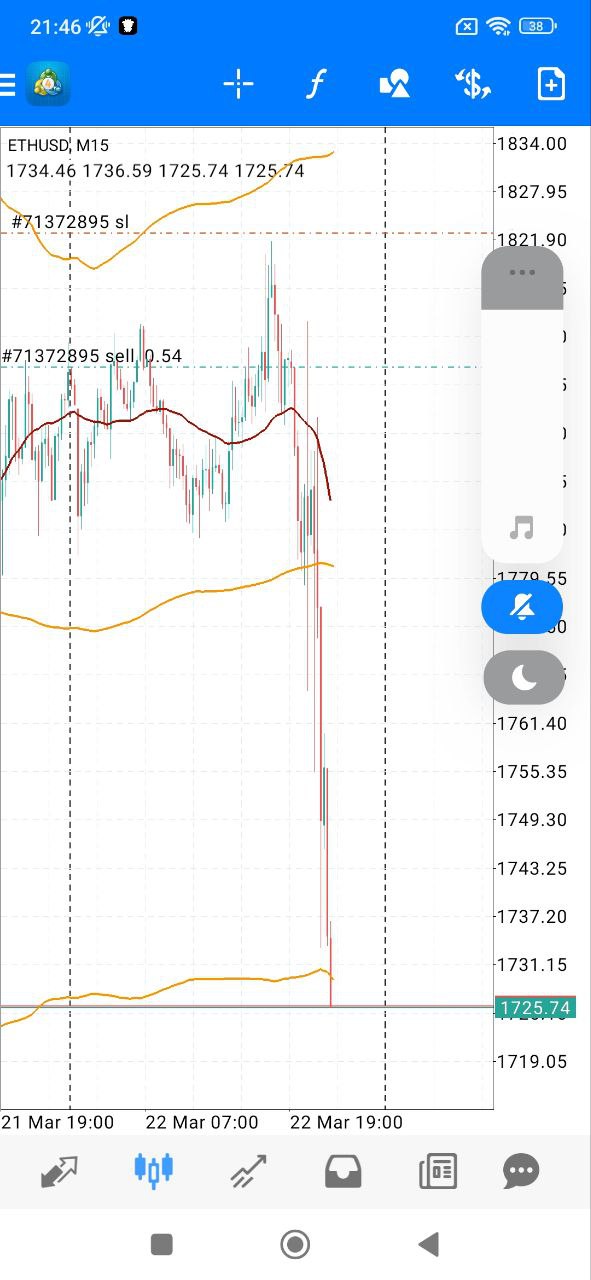Image resolution: width=591 pixels, height=1280 pixels.
Task: Return to the home screen
Action: pyautogui.click(x=295, y=1244)
